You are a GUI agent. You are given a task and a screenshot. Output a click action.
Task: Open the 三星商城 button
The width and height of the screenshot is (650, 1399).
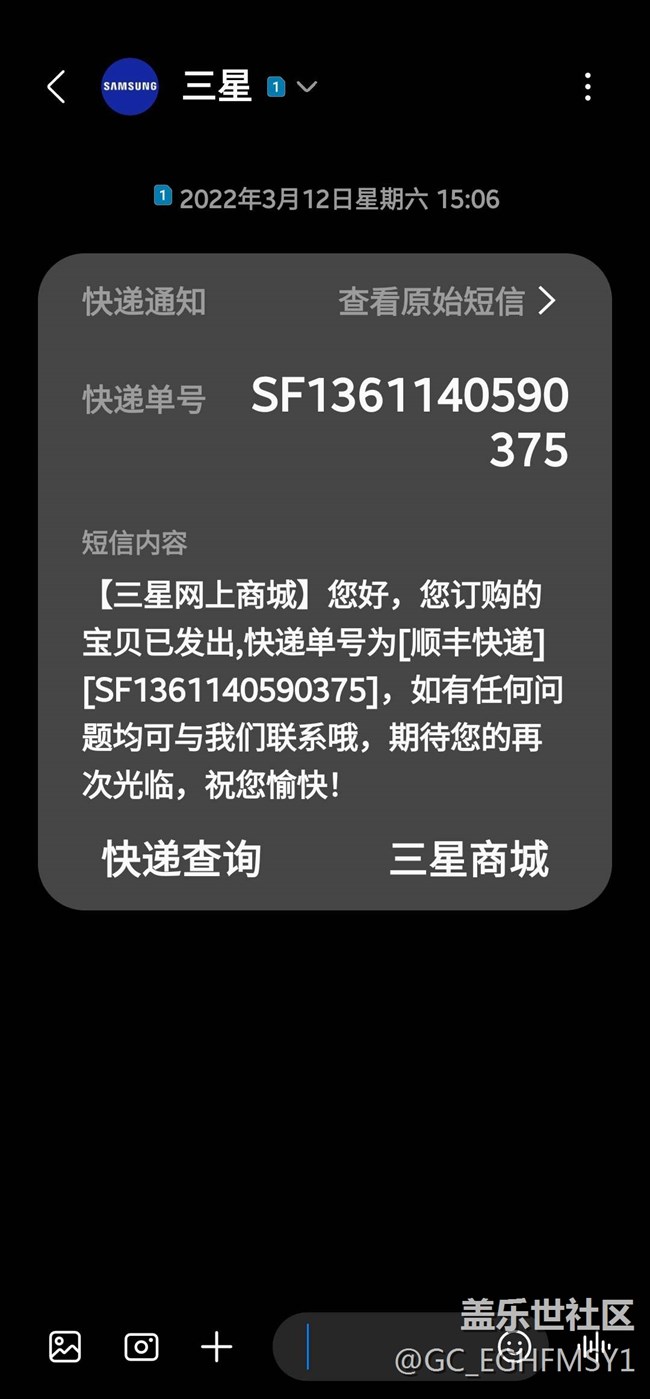pos(469,859)
